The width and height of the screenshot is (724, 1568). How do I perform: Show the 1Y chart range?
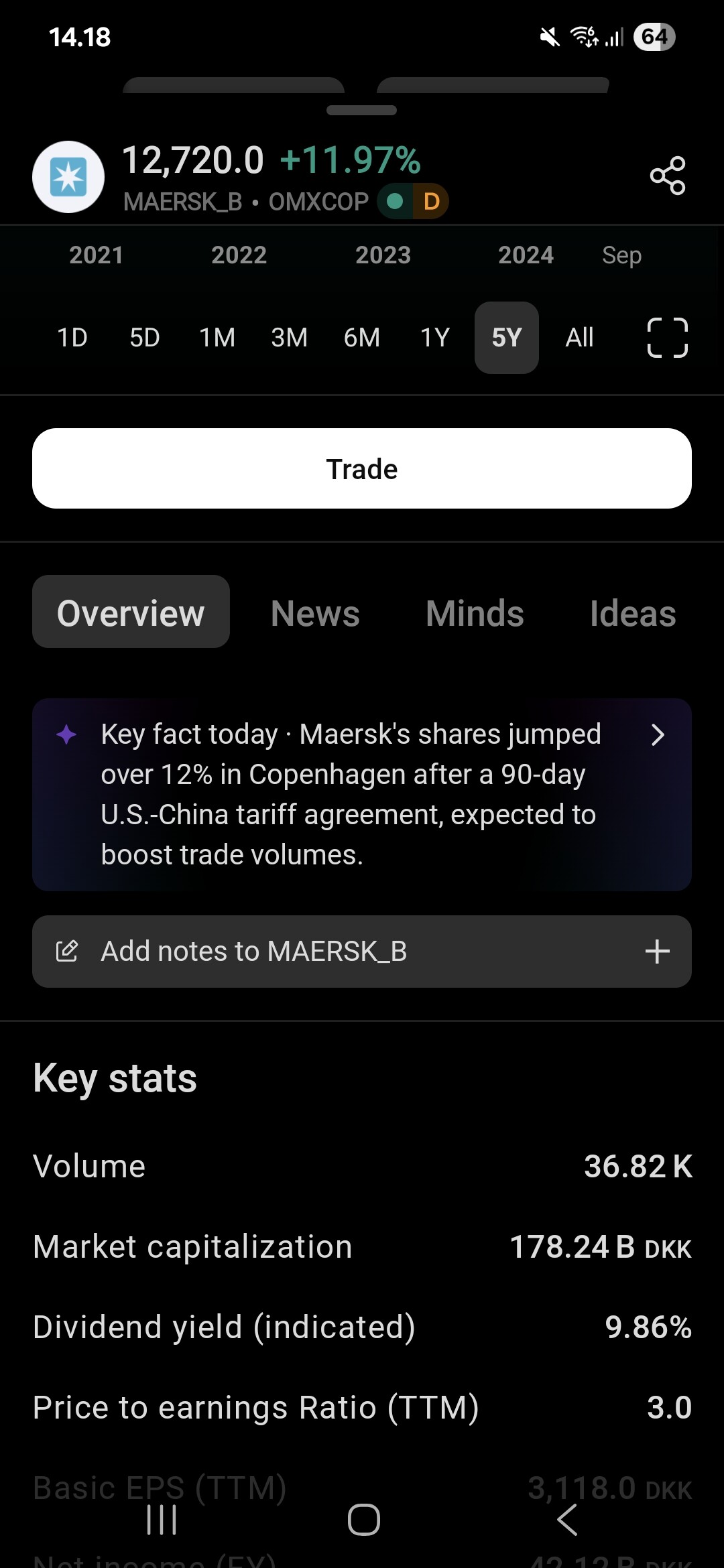click(434, 338)
